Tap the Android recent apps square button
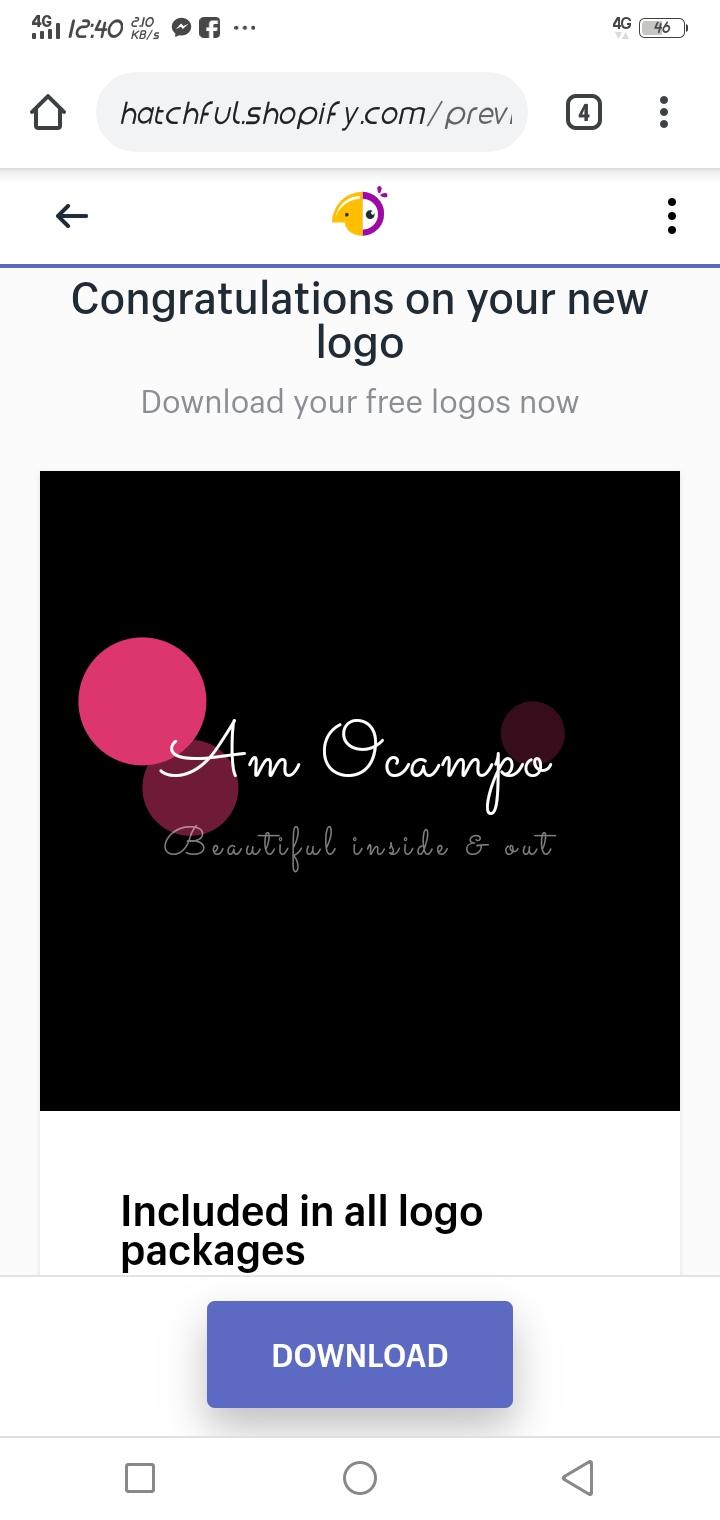Screen dimensions: 720x1520 (140, 1477)
